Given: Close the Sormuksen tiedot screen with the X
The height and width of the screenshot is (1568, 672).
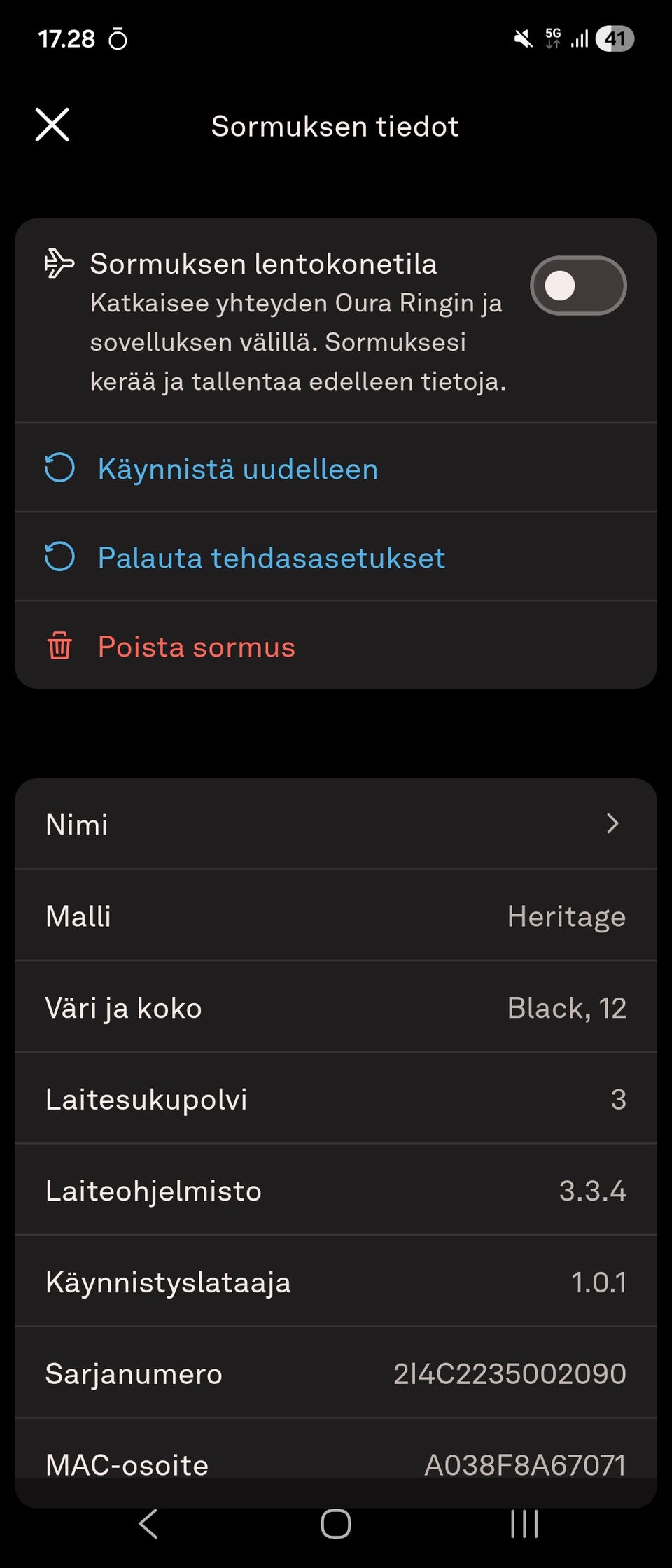Looking at the screenshot, I should [52, 125].
